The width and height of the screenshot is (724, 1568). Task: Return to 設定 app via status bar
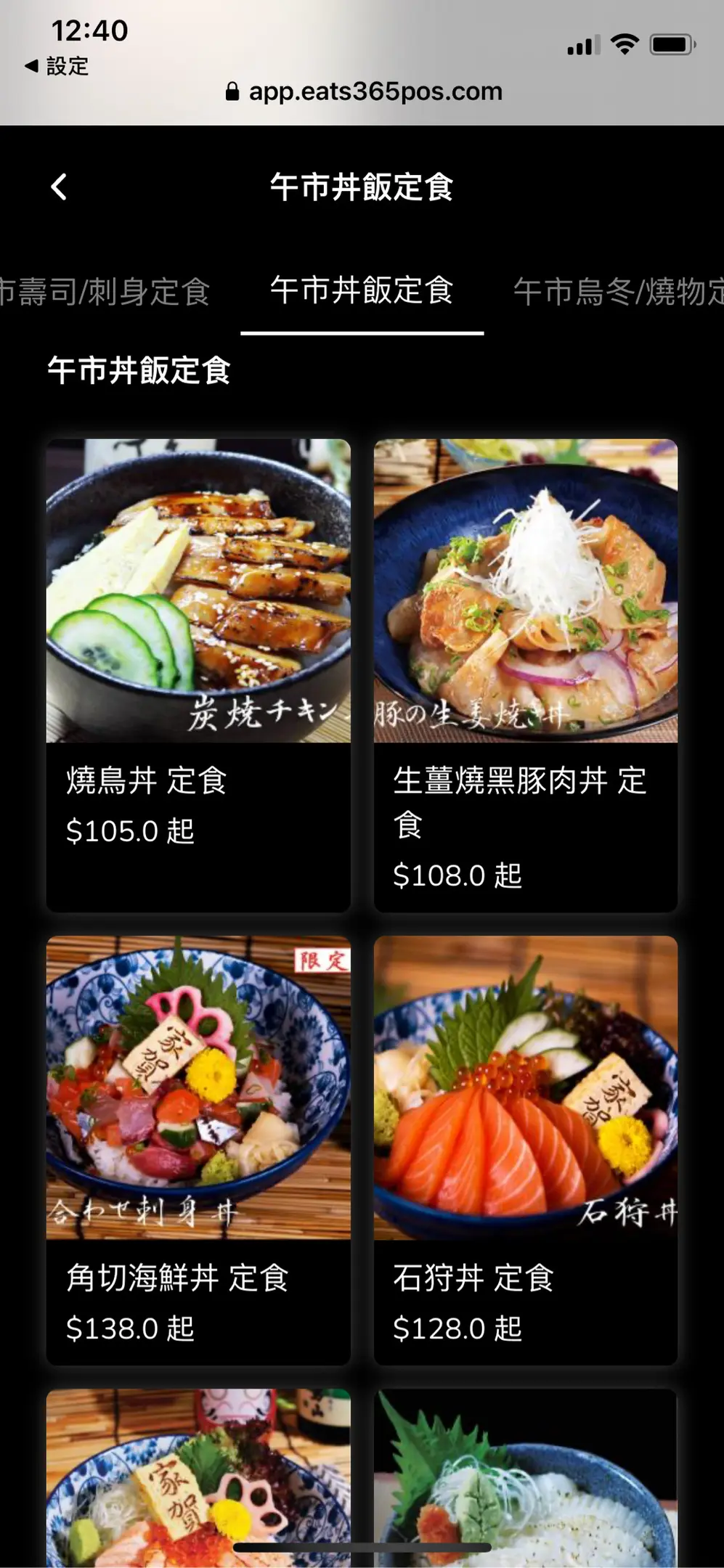tap(57, 66)
